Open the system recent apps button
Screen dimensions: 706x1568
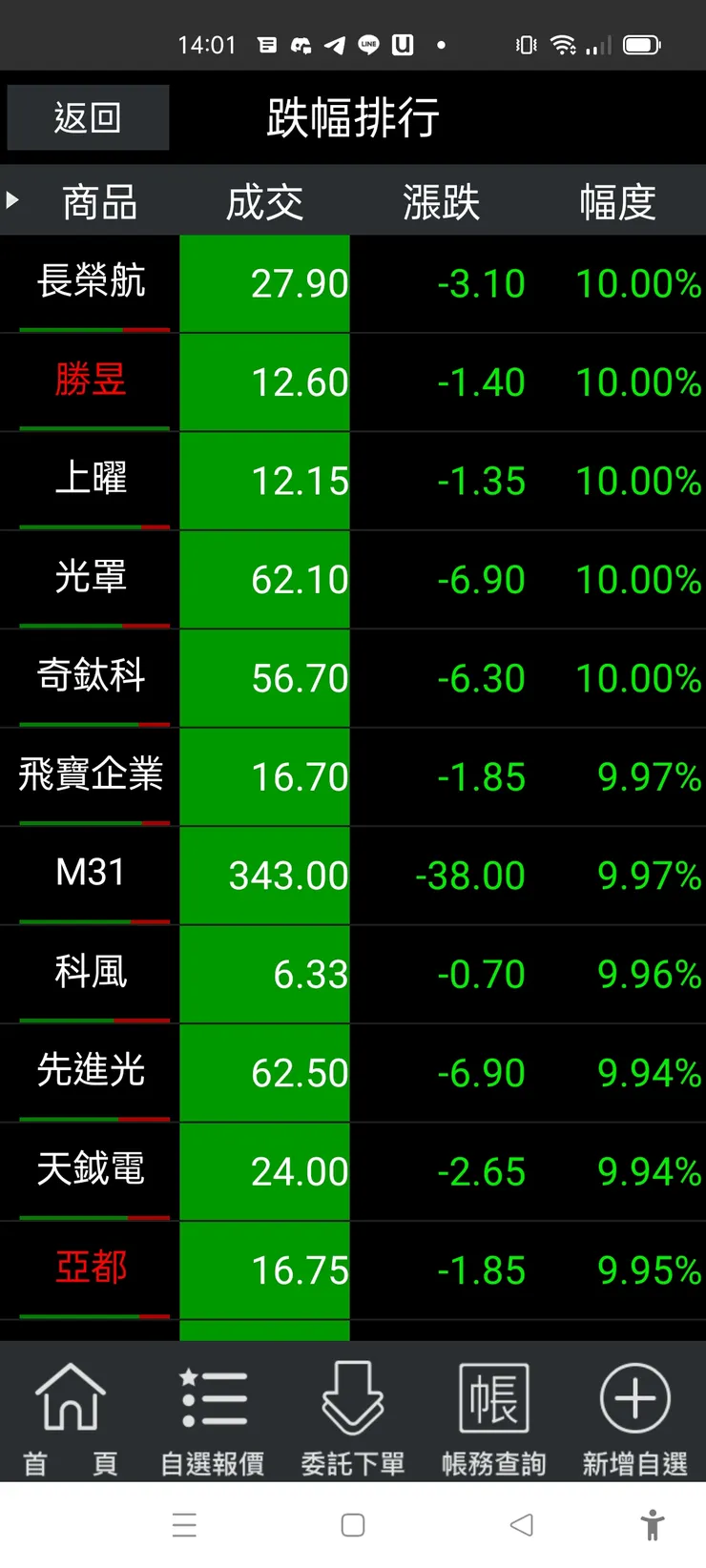tap(185, 1525)
